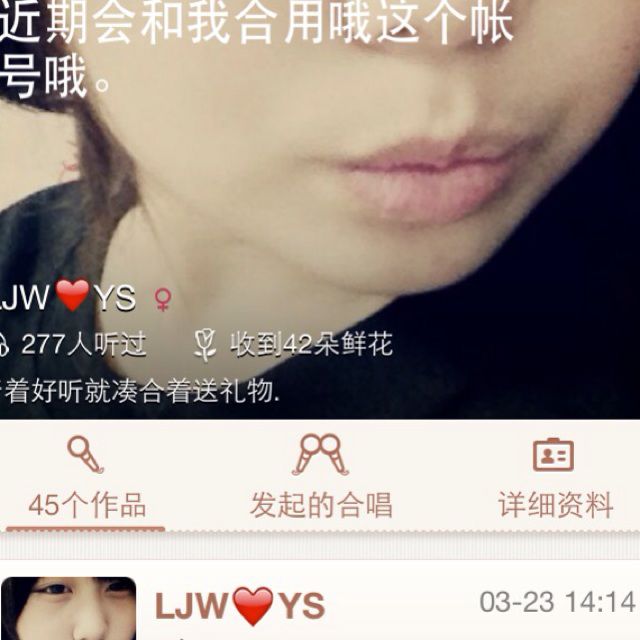Open the 发起的合唱 tab
Screen dimensions: 640x640
(321, 477)
